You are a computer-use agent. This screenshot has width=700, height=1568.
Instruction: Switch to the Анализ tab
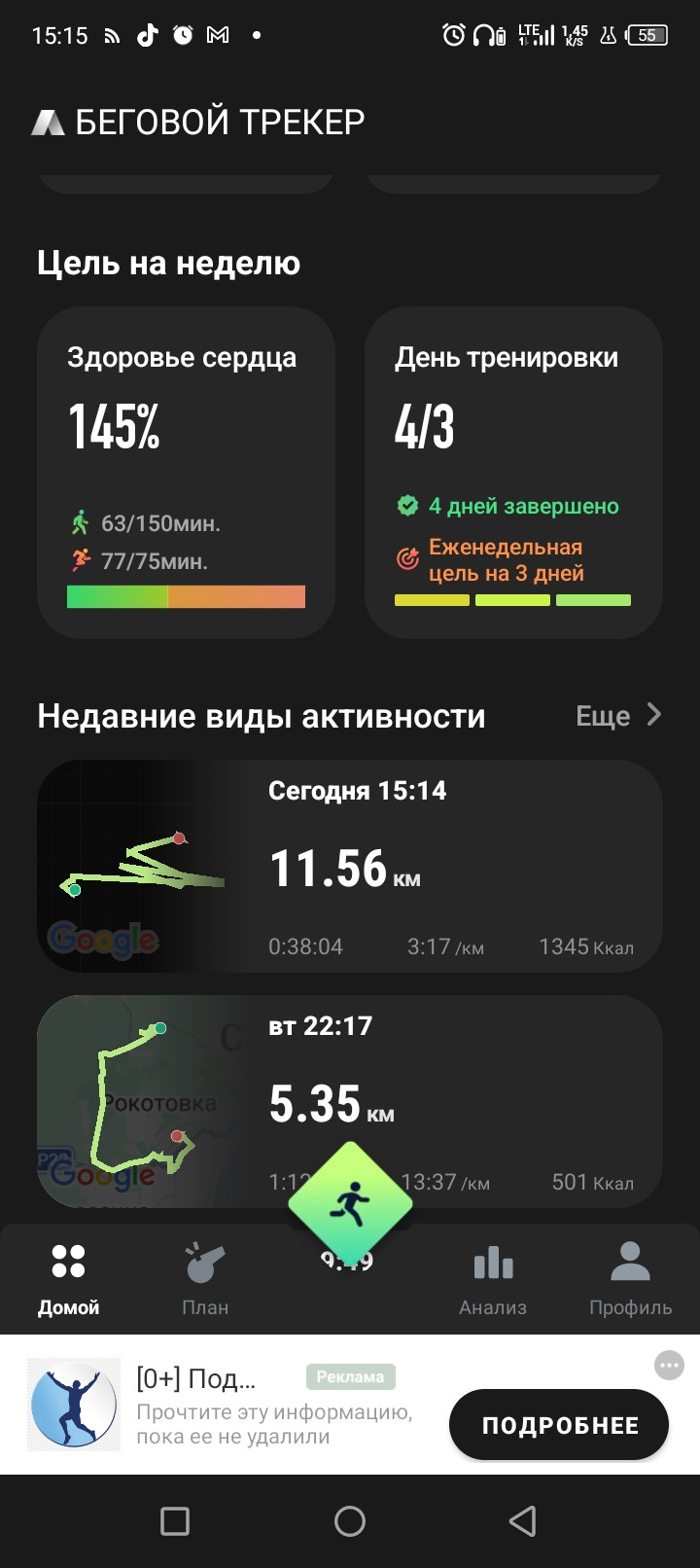pos(493,1280)
